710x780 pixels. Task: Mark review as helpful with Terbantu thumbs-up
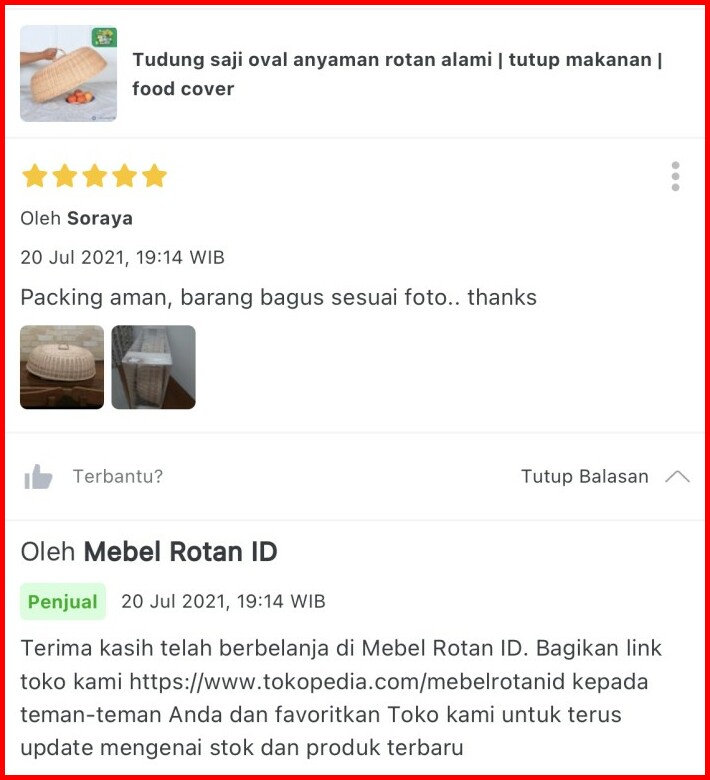coord(39,477)
